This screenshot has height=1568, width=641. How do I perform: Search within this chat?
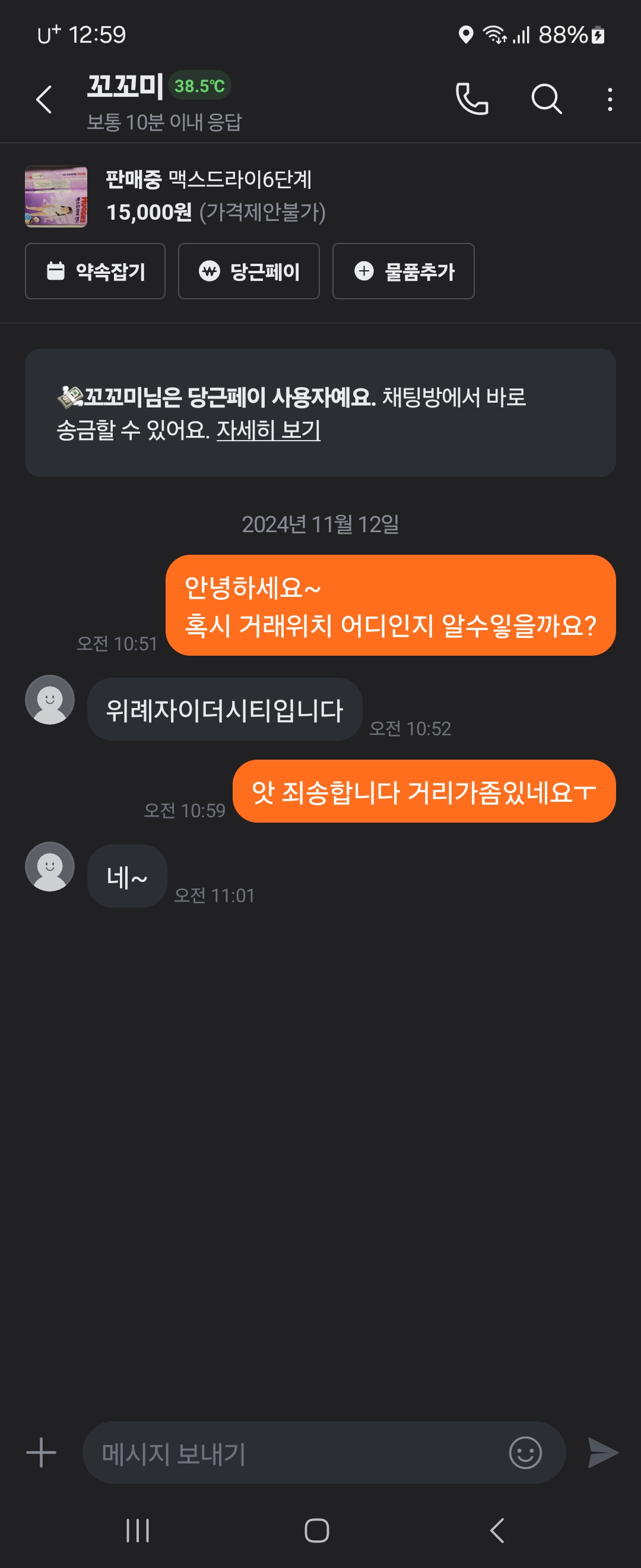[x=545, y=99]
